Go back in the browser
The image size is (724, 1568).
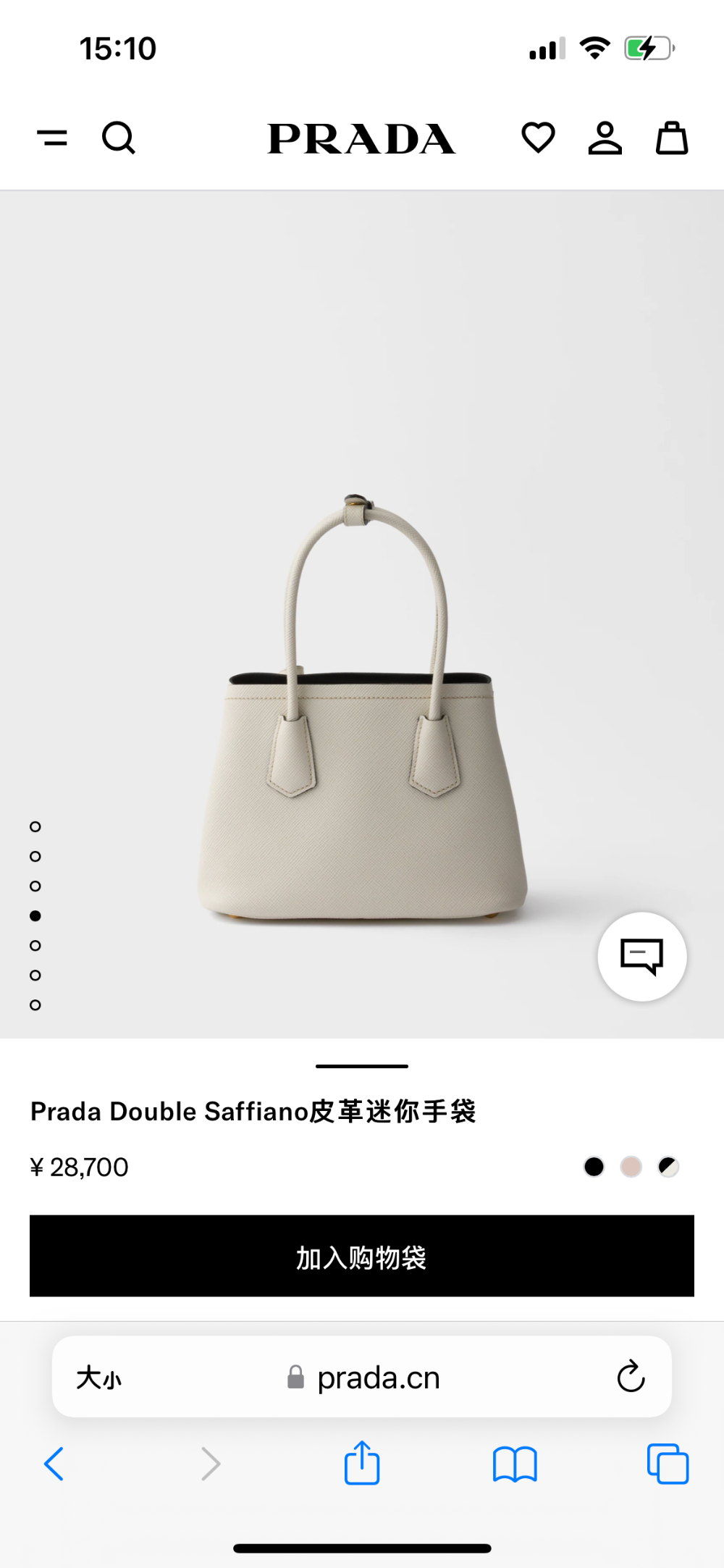pyautogui.click(x=54, y=1464)
